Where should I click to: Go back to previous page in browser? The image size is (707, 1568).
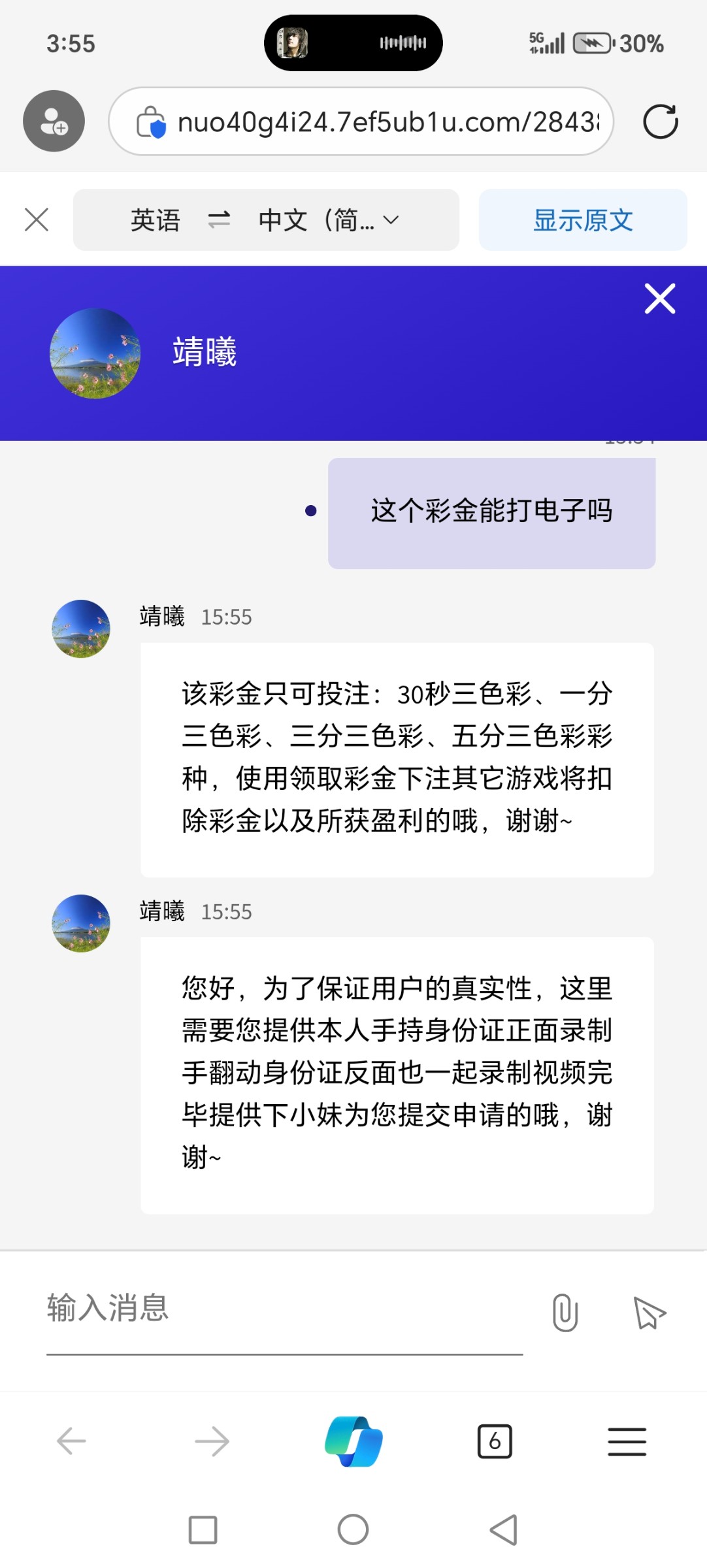tap(71, 1441)
